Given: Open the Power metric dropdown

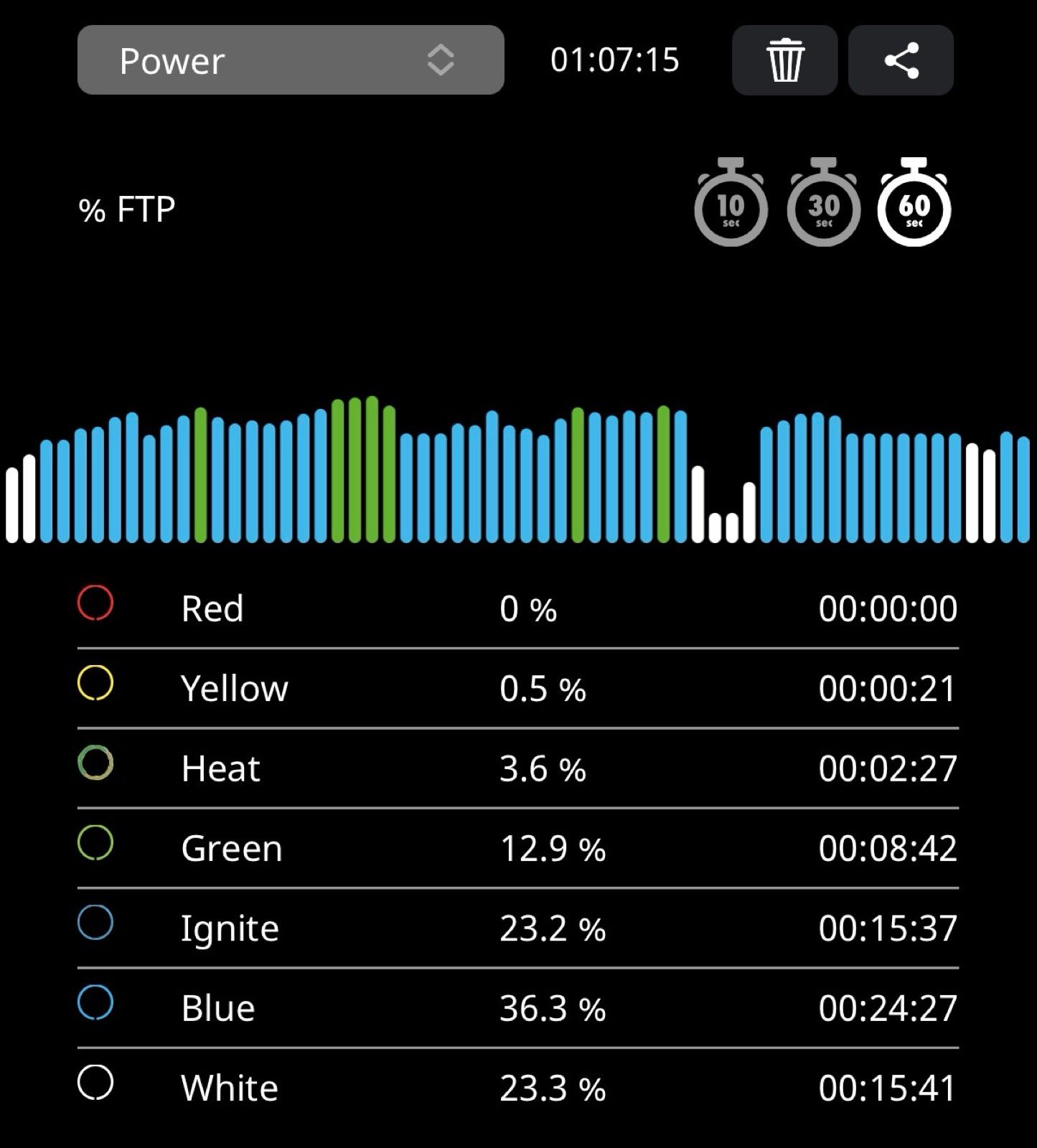Looking at the screenshot, I should coord(290,60).
